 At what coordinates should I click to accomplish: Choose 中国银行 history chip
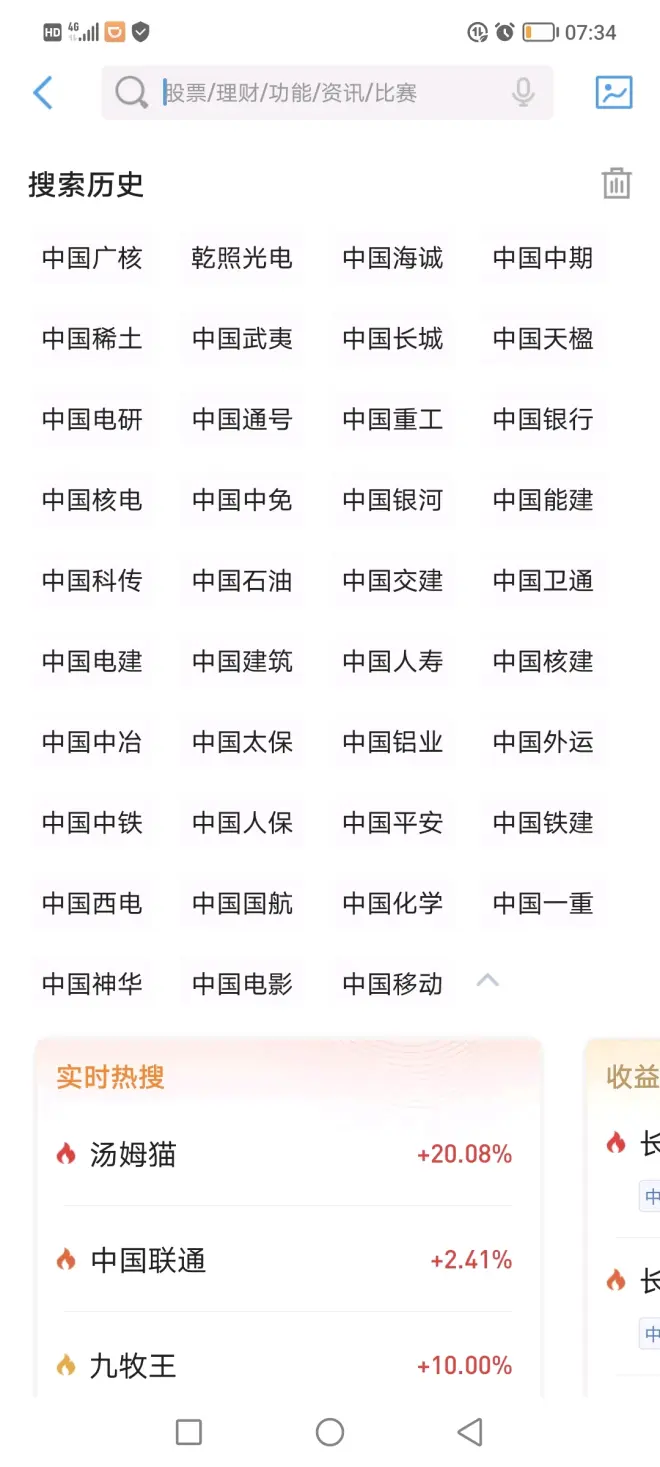click(x=543, y=420)
